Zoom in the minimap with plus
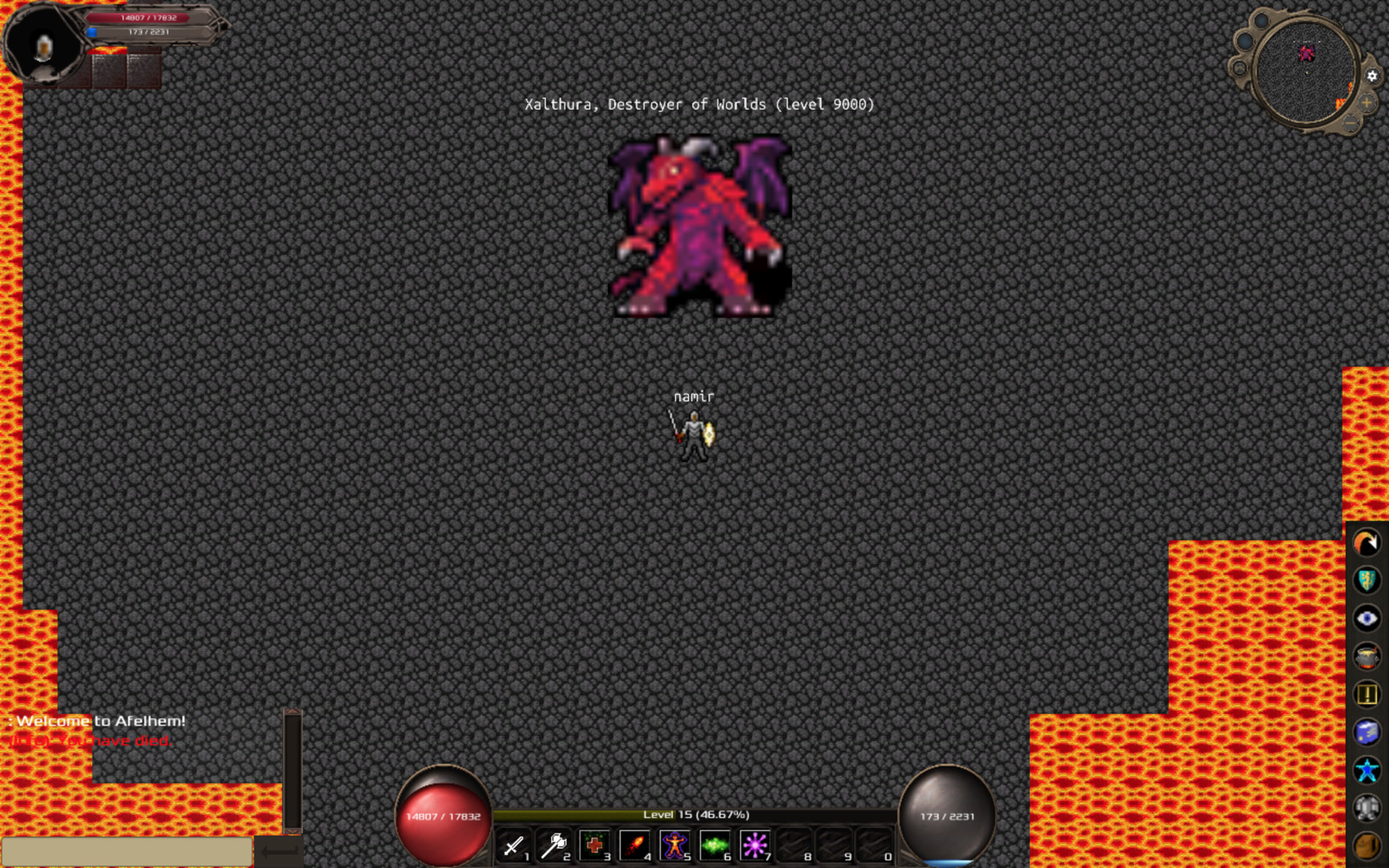Screen dimensions: 1389x868 (1366, 103)
